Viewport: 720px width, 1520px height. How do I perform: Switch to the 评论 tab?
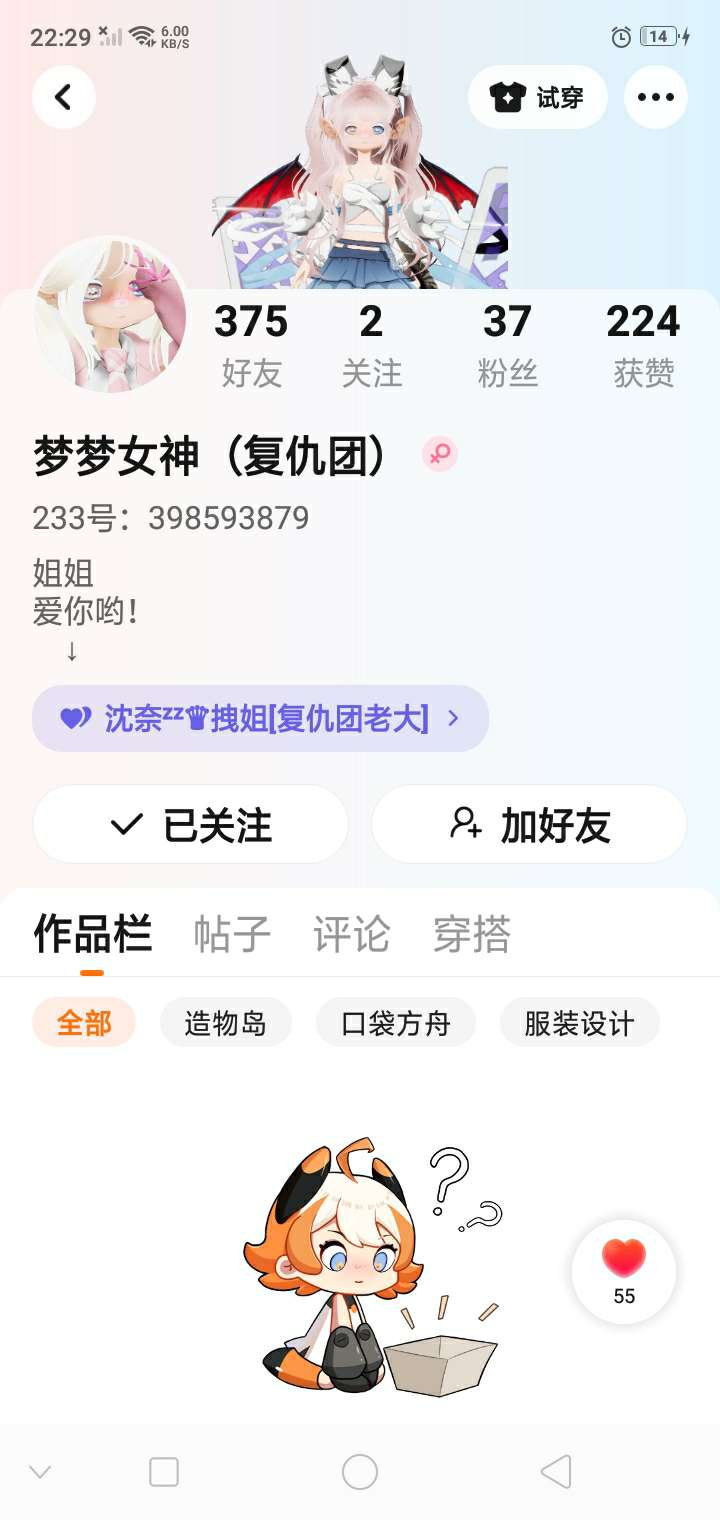(x=351, y=935)
